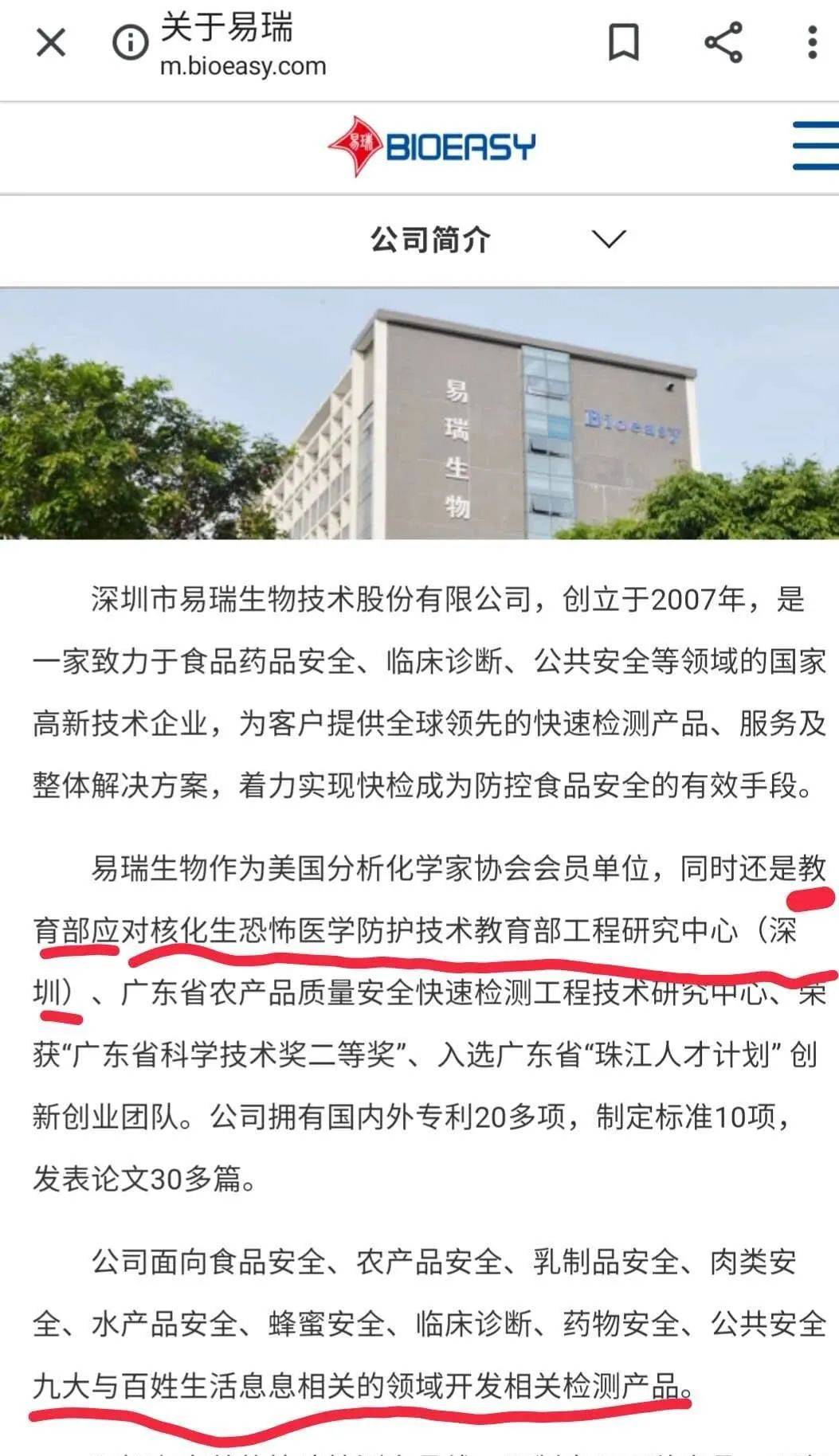Bookmark this page

click(x=623, y=42)
